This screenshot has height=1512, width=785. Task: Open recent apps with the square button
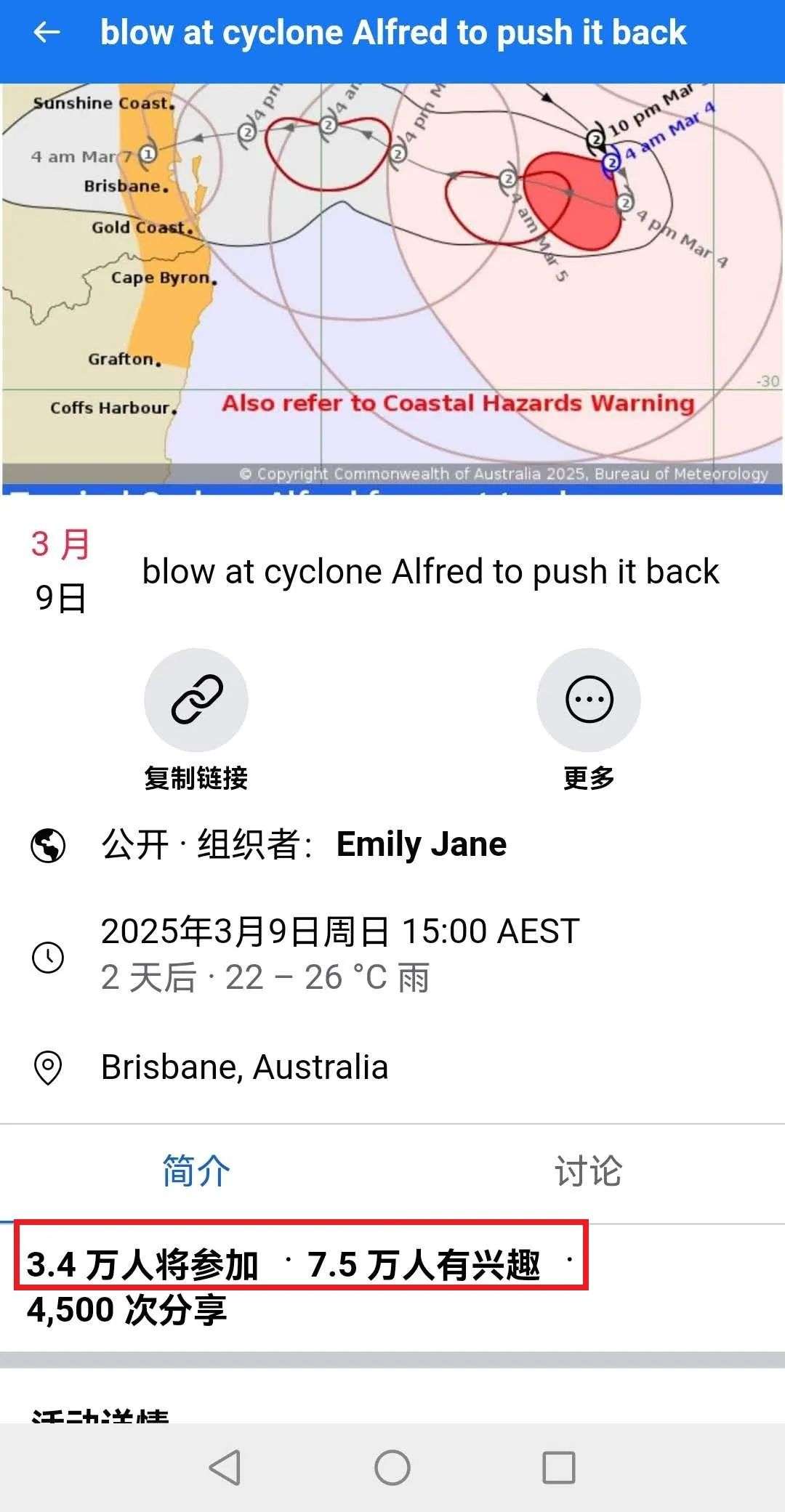(x=559, y=1468)
